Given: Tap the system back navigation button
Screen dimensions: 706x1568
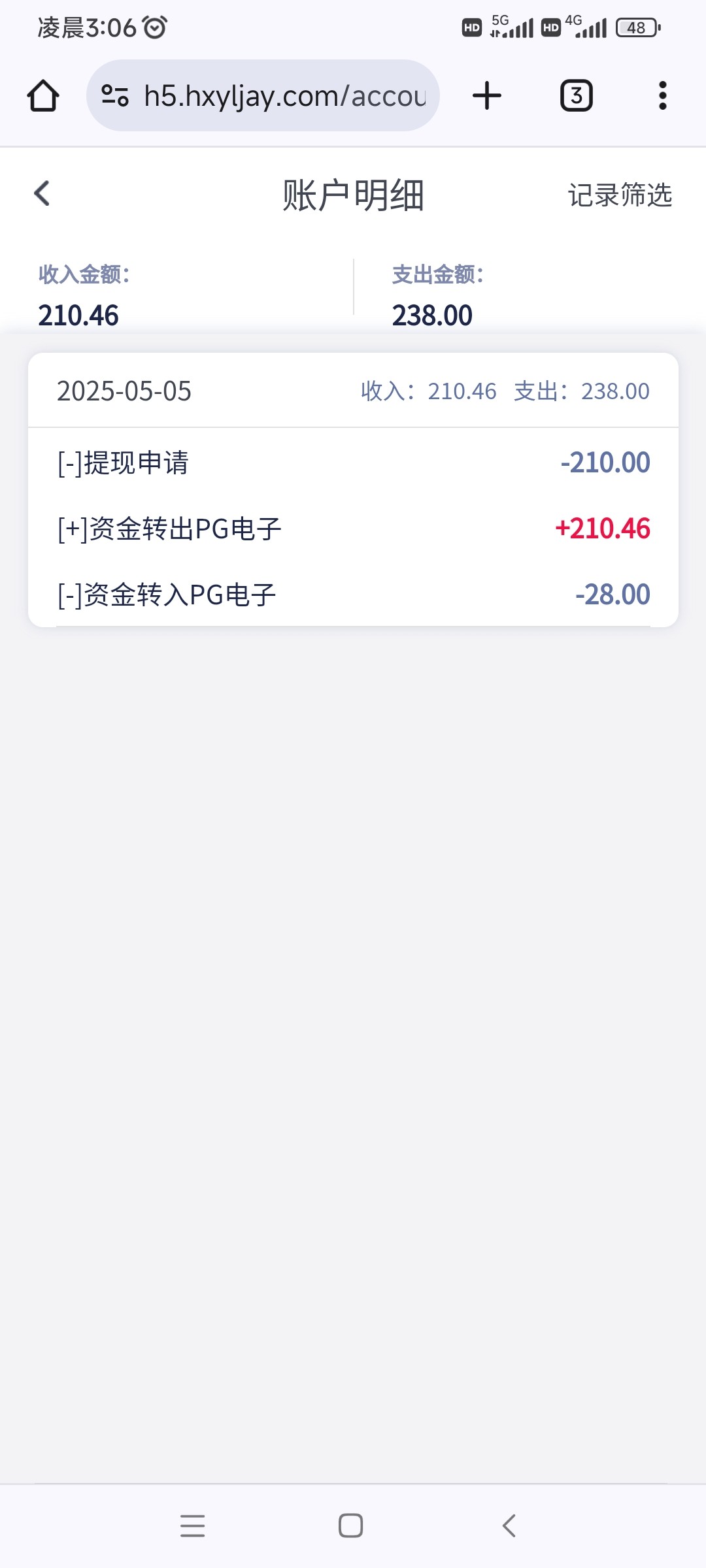Looking at the screenshot, I should (509, 1526).
